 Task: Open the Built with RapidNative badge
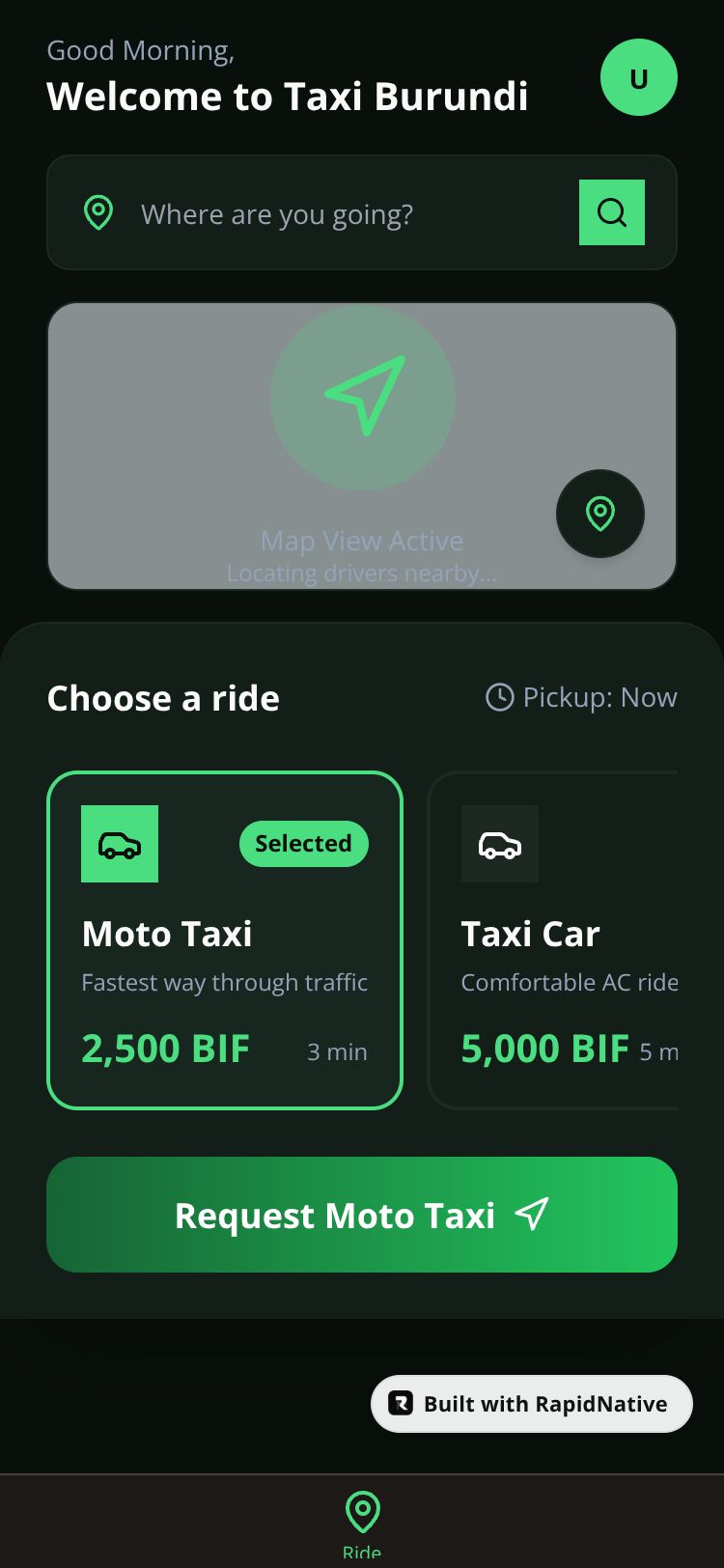pyautogui.click(x=532, y=1403)
